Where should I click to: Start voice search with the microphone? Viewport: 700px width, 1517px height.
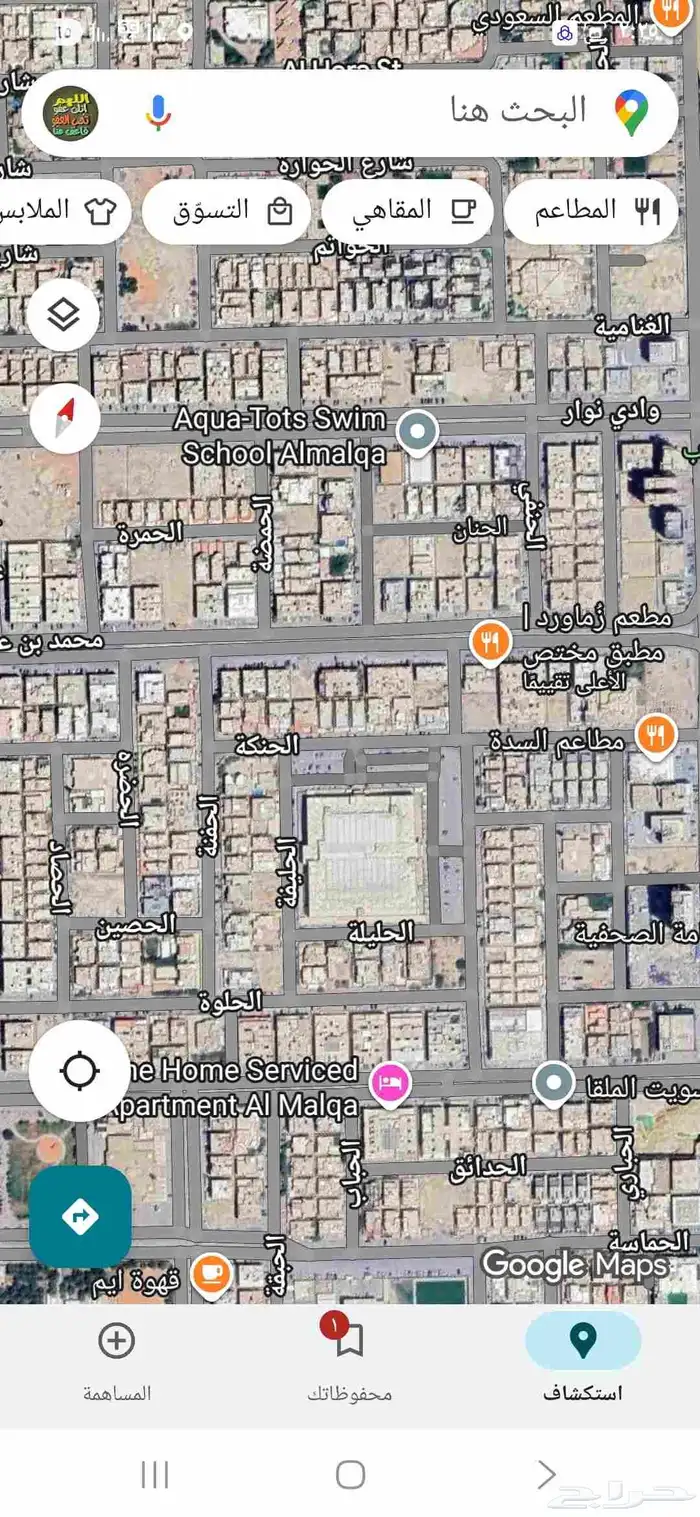(158, 112)
